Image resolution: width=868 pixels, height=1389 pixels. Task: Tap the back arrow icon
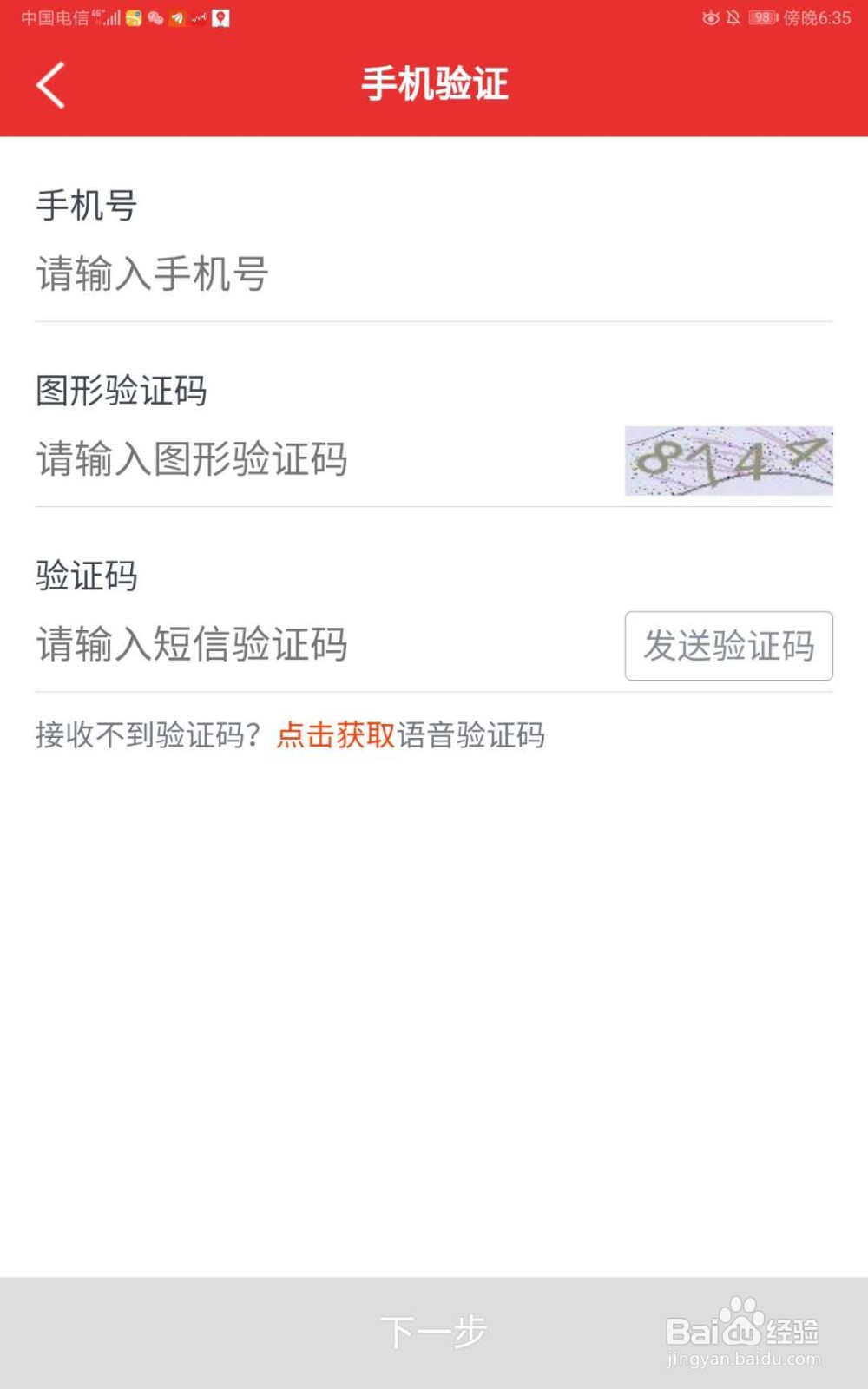49,85
